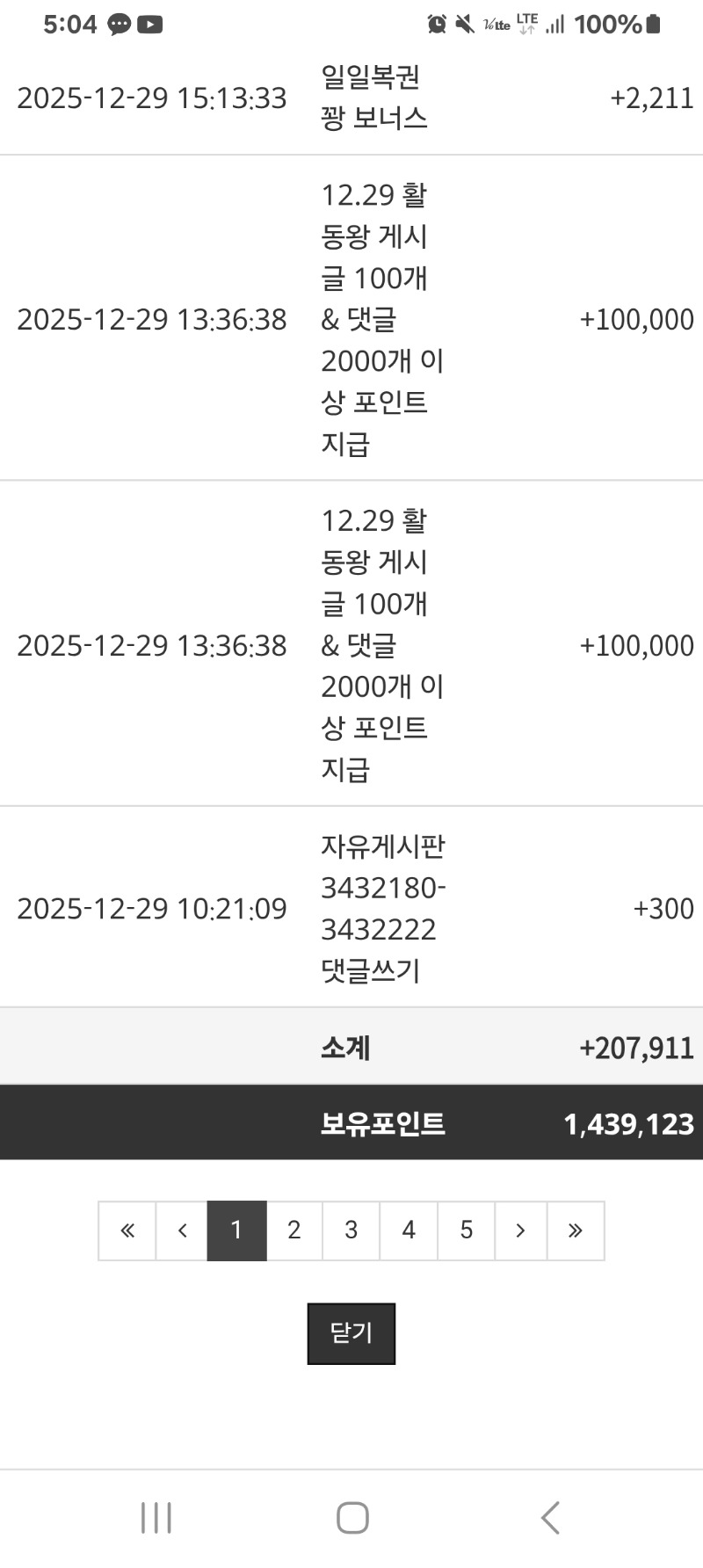This screenshot has width=703, height=1568.
Task: Open the recent apps view
Action: click(156, 1518)
